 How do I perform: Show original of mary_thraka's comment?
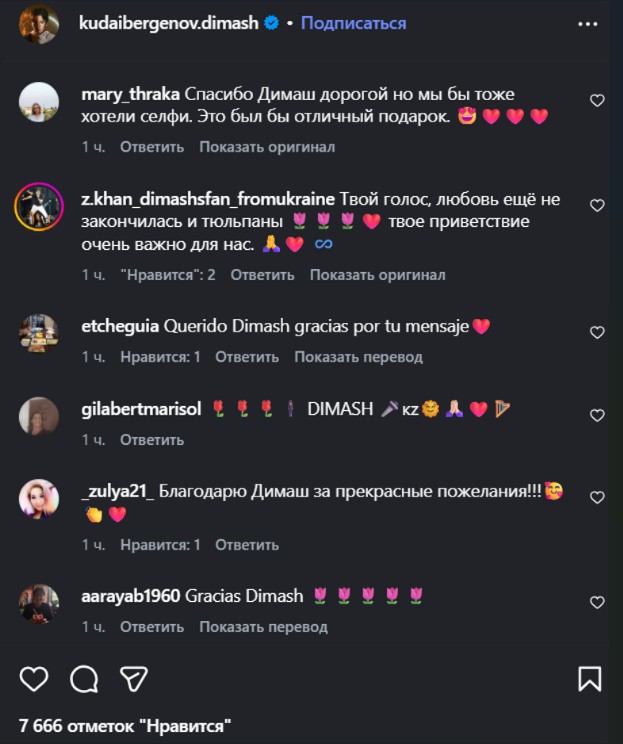pos(266,147)
